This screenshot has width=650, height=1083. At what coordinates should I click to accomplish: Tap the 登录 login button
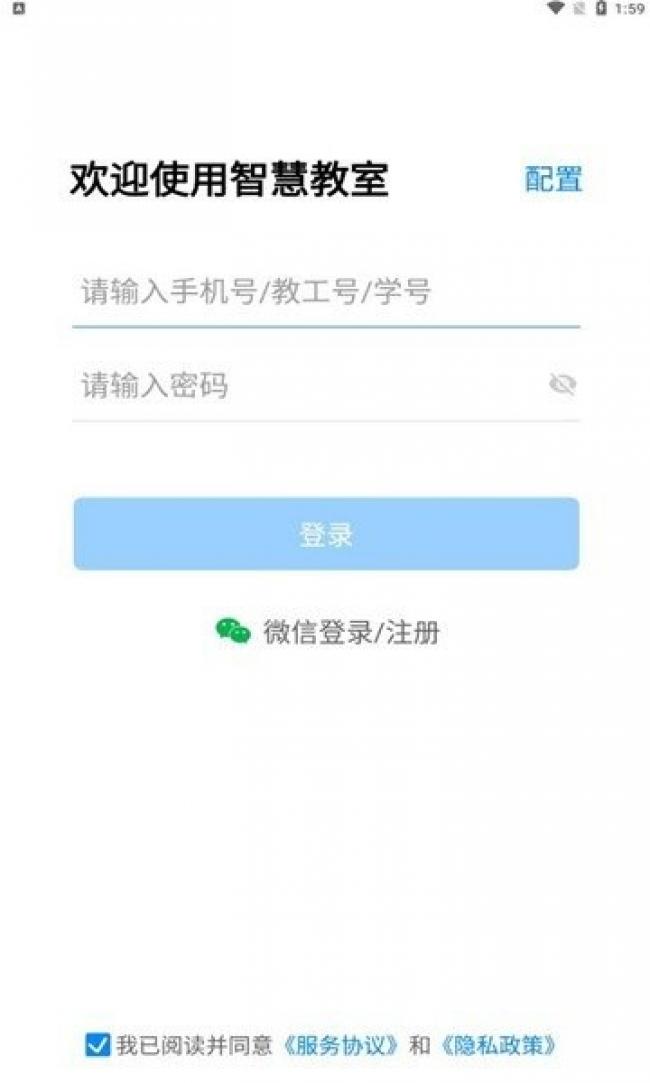pyautogui.click(x=326, y=534)
